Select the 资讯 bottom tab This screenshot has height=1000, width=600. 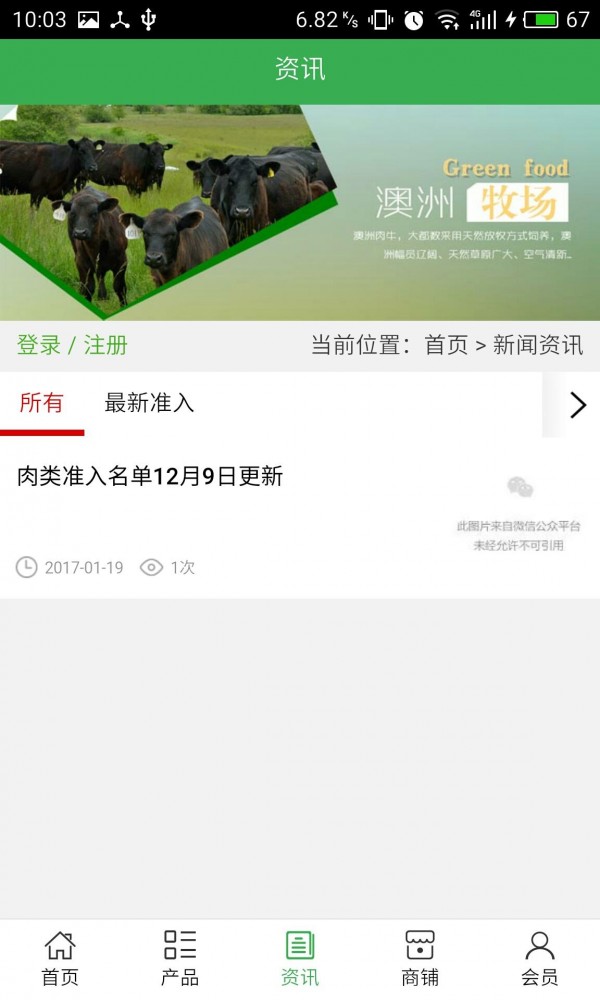click(x=300, y=958)
